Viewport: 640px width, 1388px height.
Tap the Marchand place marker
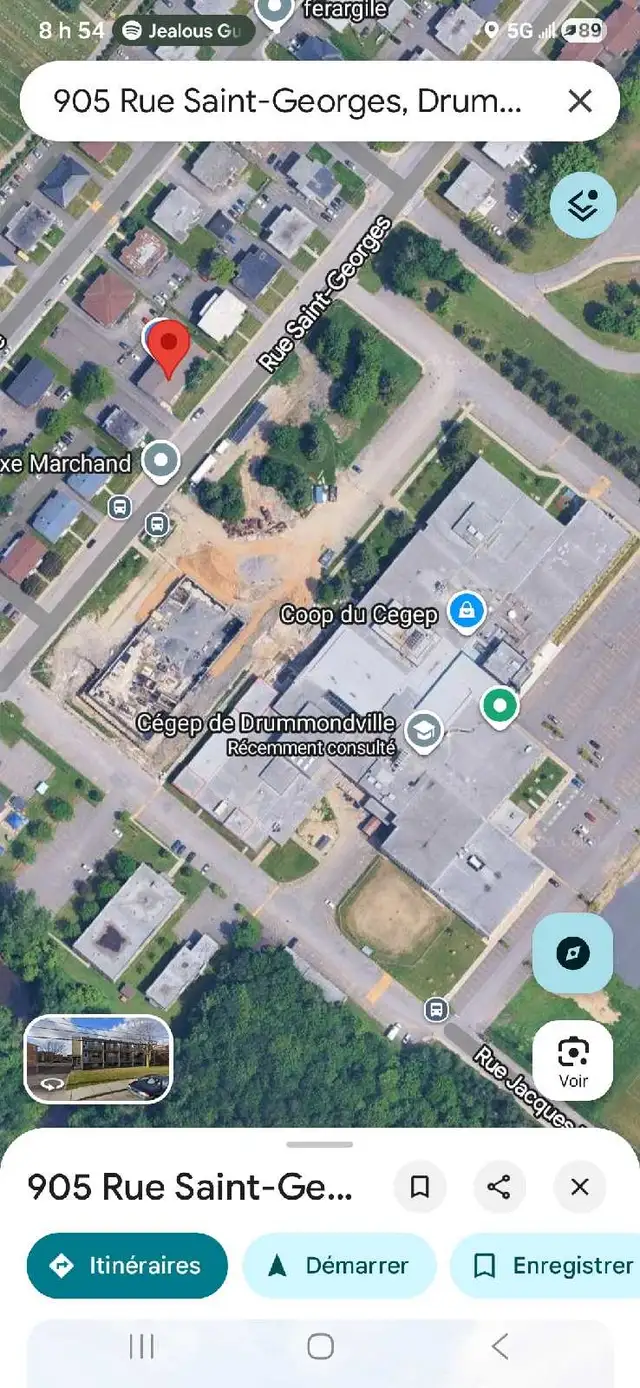point(161,462)
